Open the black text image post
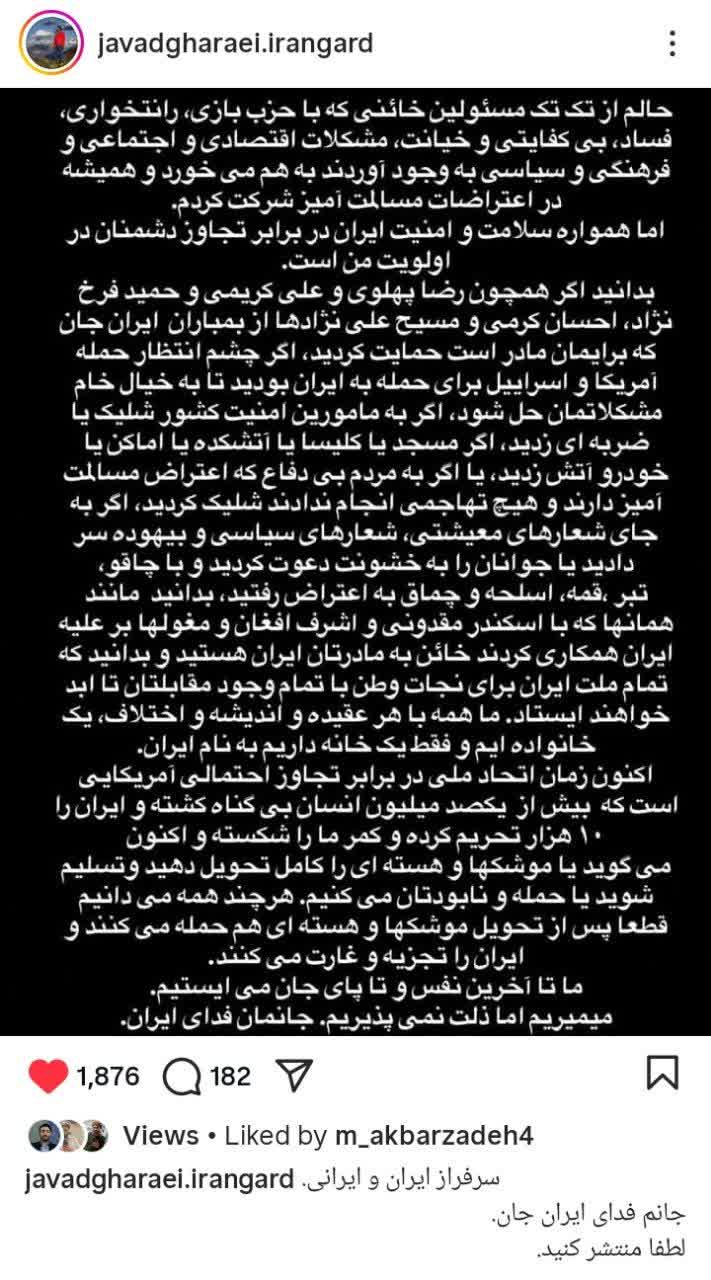The height and width of the screenshot is (1280, 711). (x=355, y=560)
